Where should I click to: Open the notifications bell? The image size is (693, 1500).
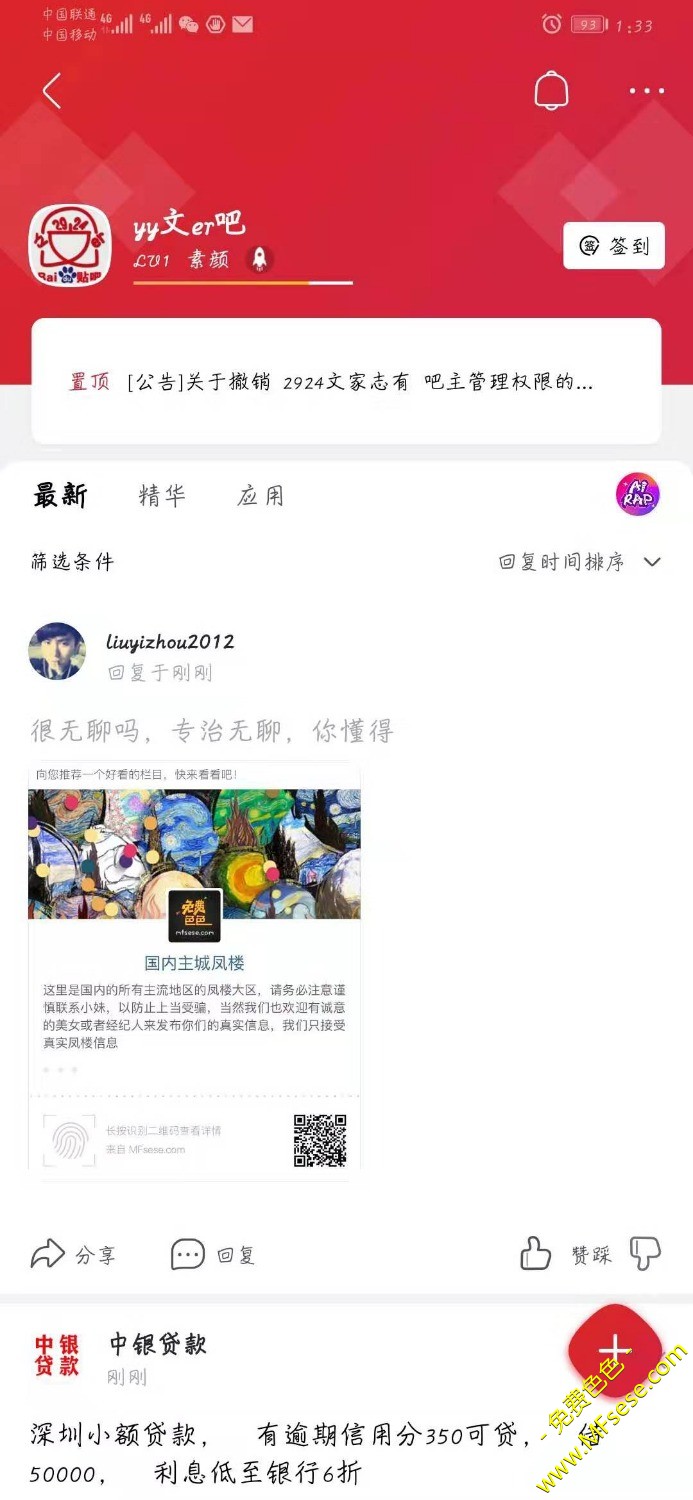551,91
